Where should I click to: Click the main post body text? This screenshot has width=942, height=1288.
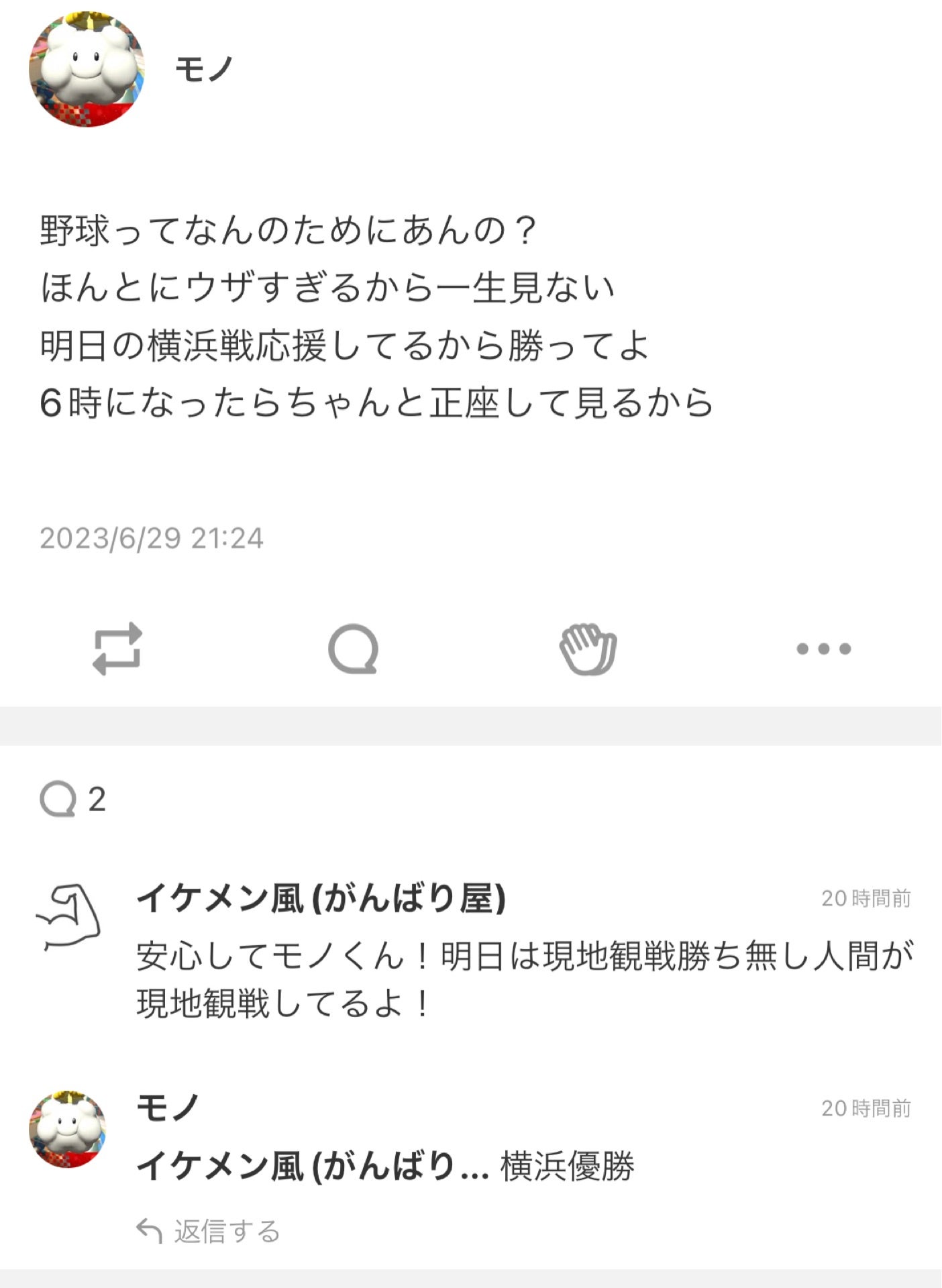(x=335, y=315)
